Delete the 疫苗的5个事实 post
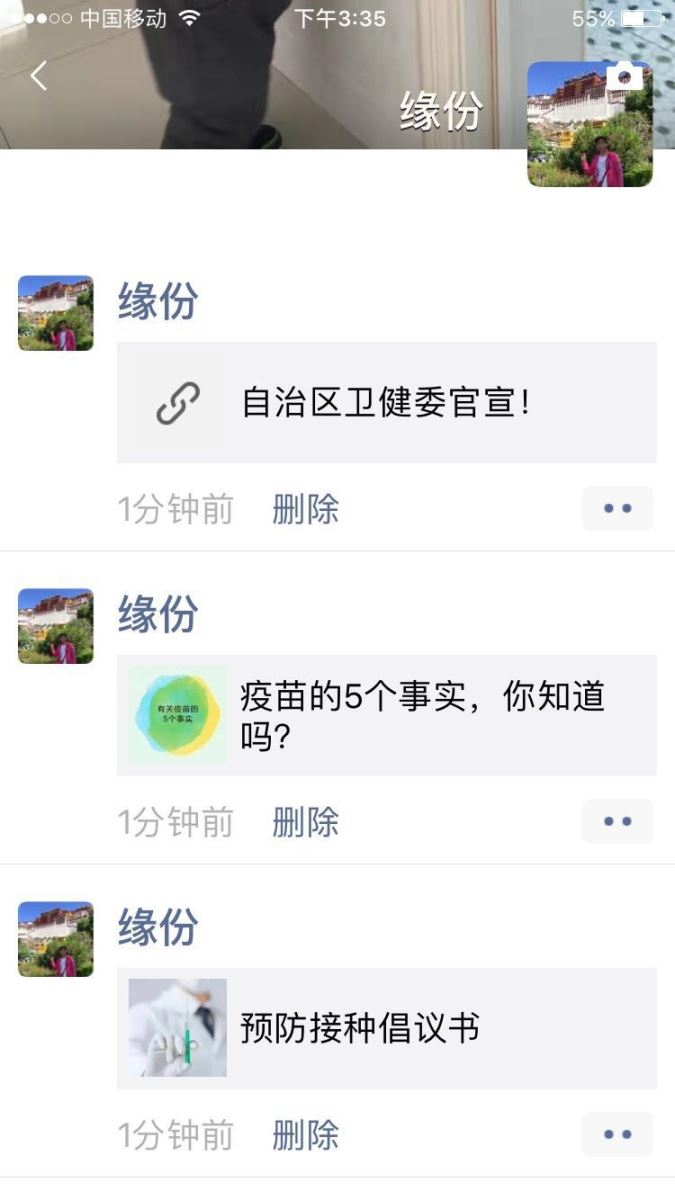The image size is (675, 1200). [305, 822]
